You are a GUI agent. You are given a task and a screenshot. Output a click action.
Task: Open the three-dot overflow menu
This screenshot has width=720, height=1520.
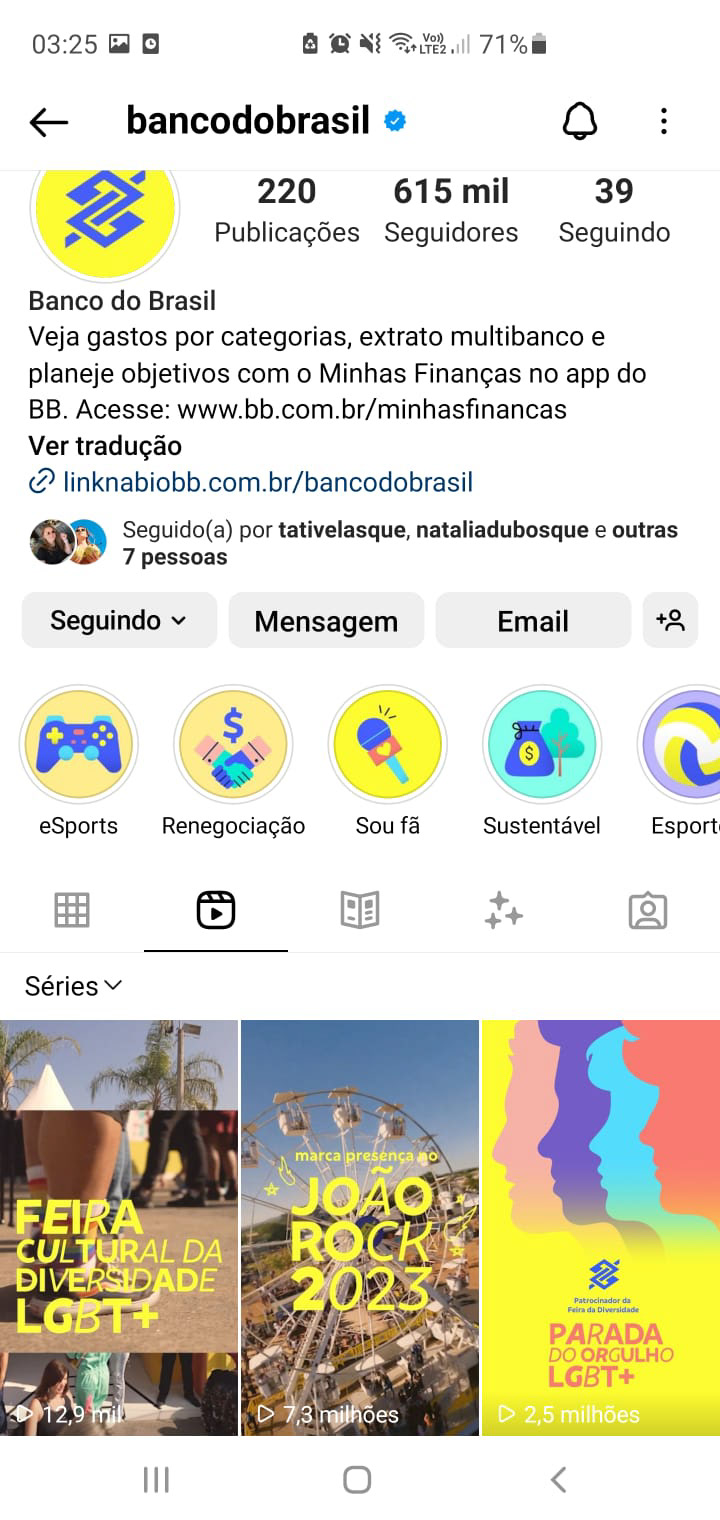tap(663, 122)
